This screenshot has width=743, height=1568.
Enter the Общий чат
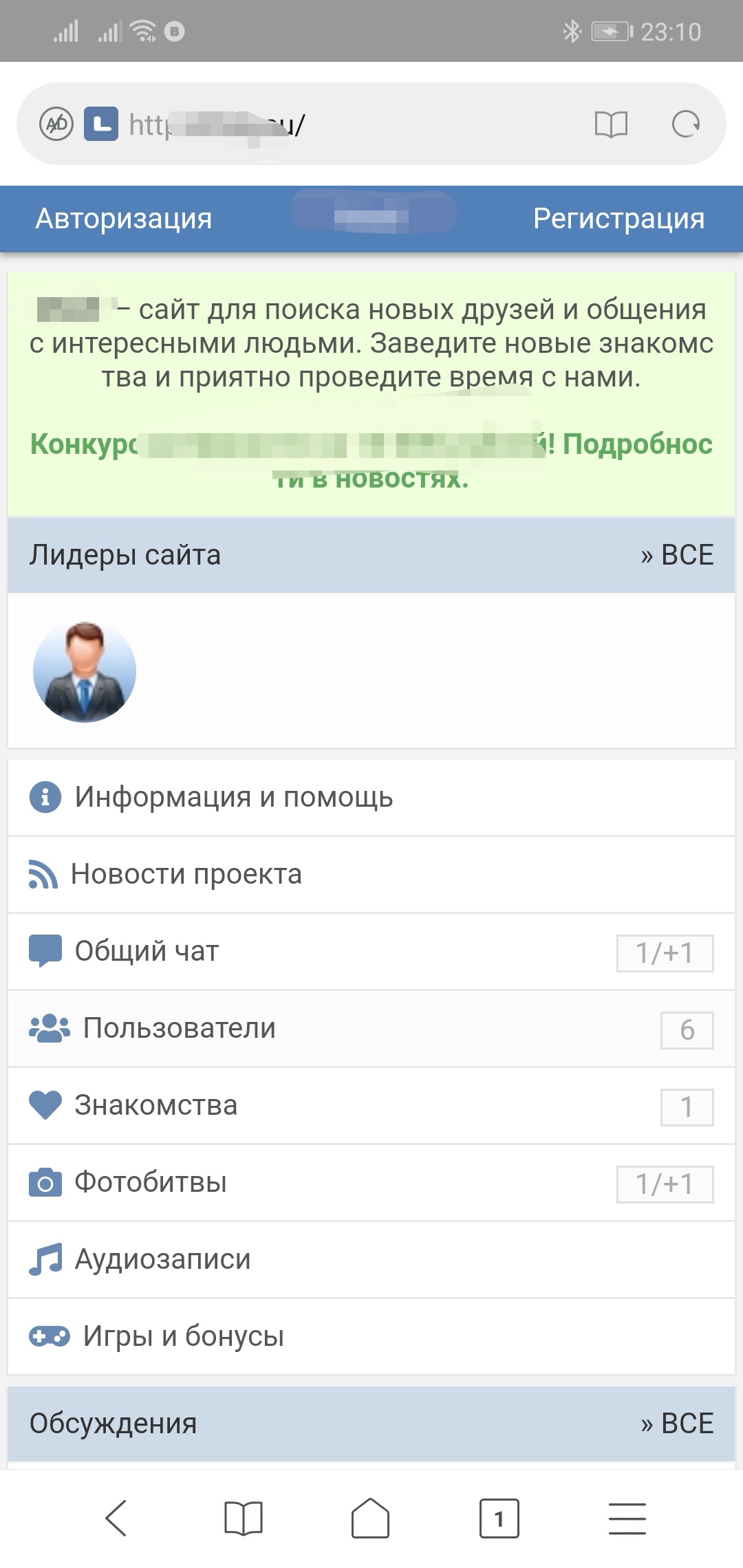[x=147, y=951]
